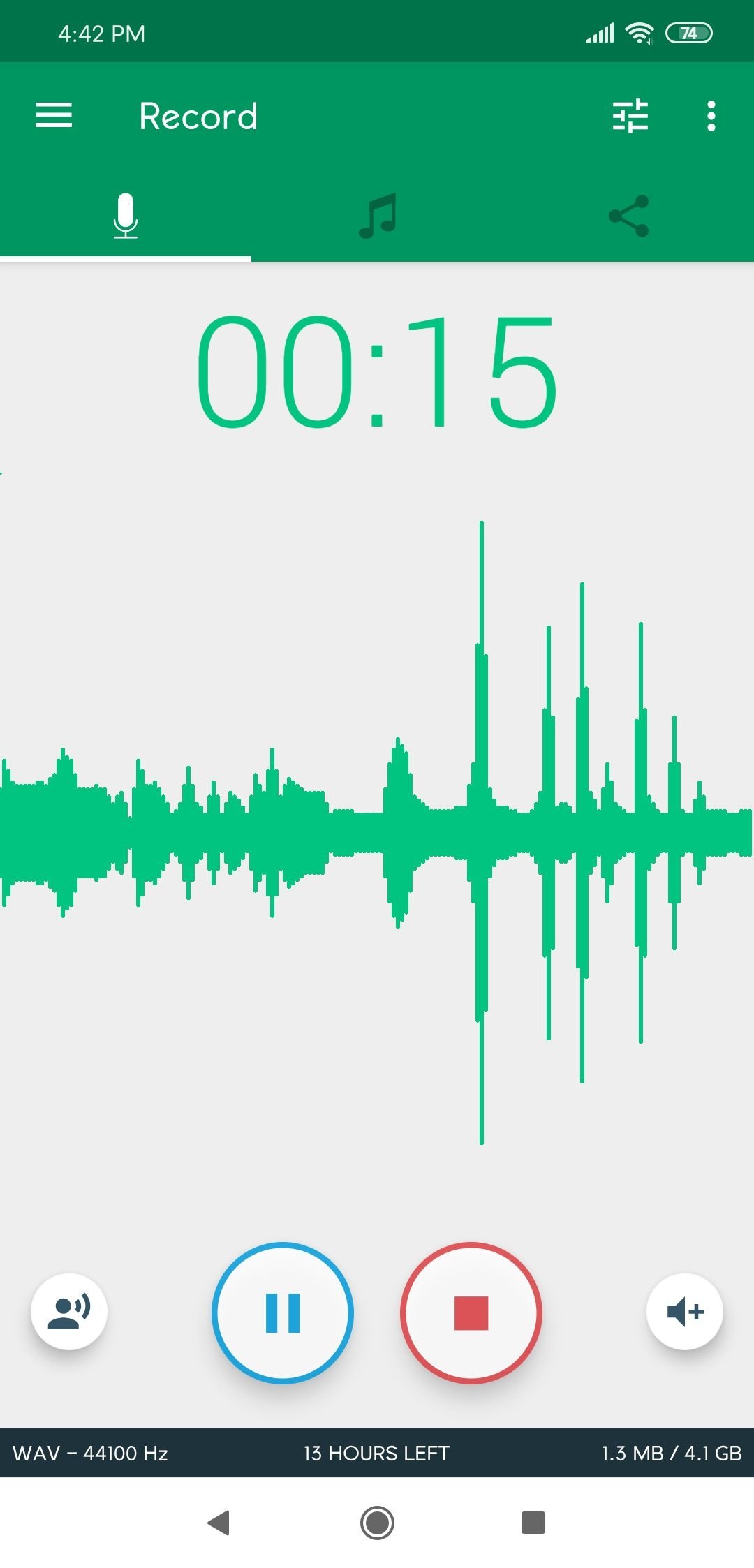Switch to the music recordings tab

[377, 216]
